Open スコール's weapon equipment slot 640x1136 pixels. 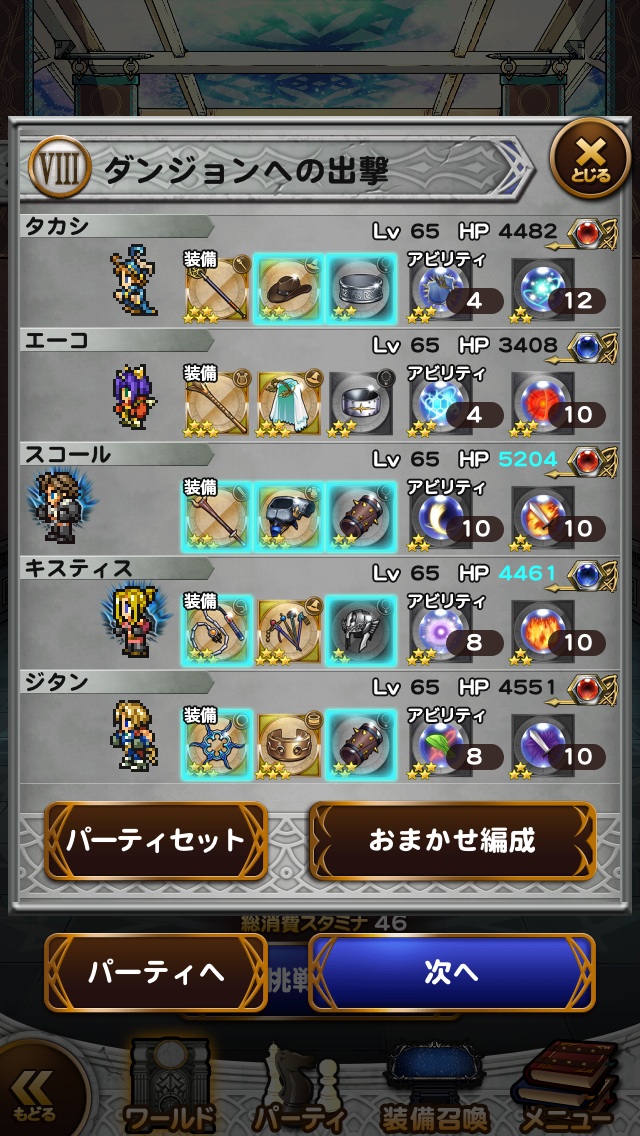pos(217,516)
